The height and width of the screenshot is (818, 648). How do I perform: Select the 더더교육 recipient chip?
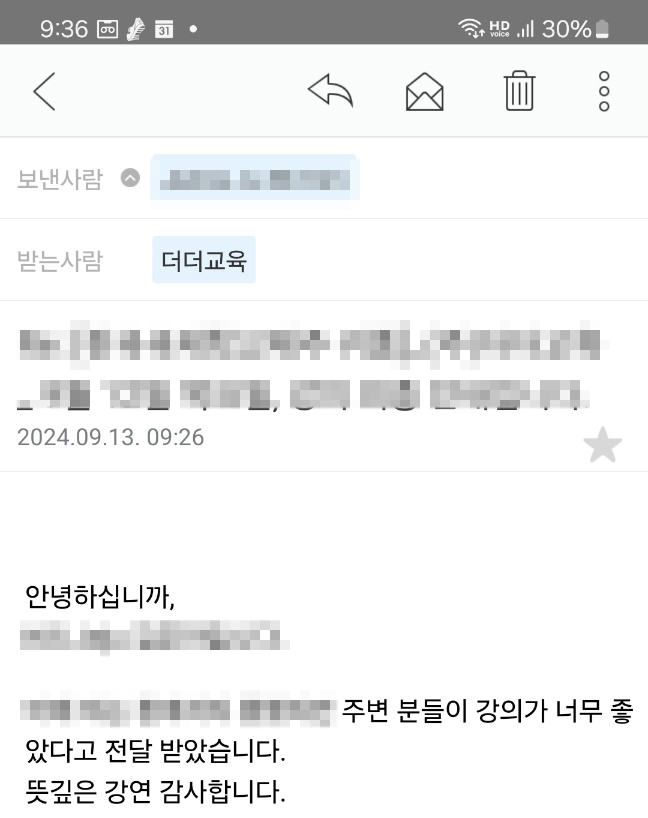pos(204,261)
